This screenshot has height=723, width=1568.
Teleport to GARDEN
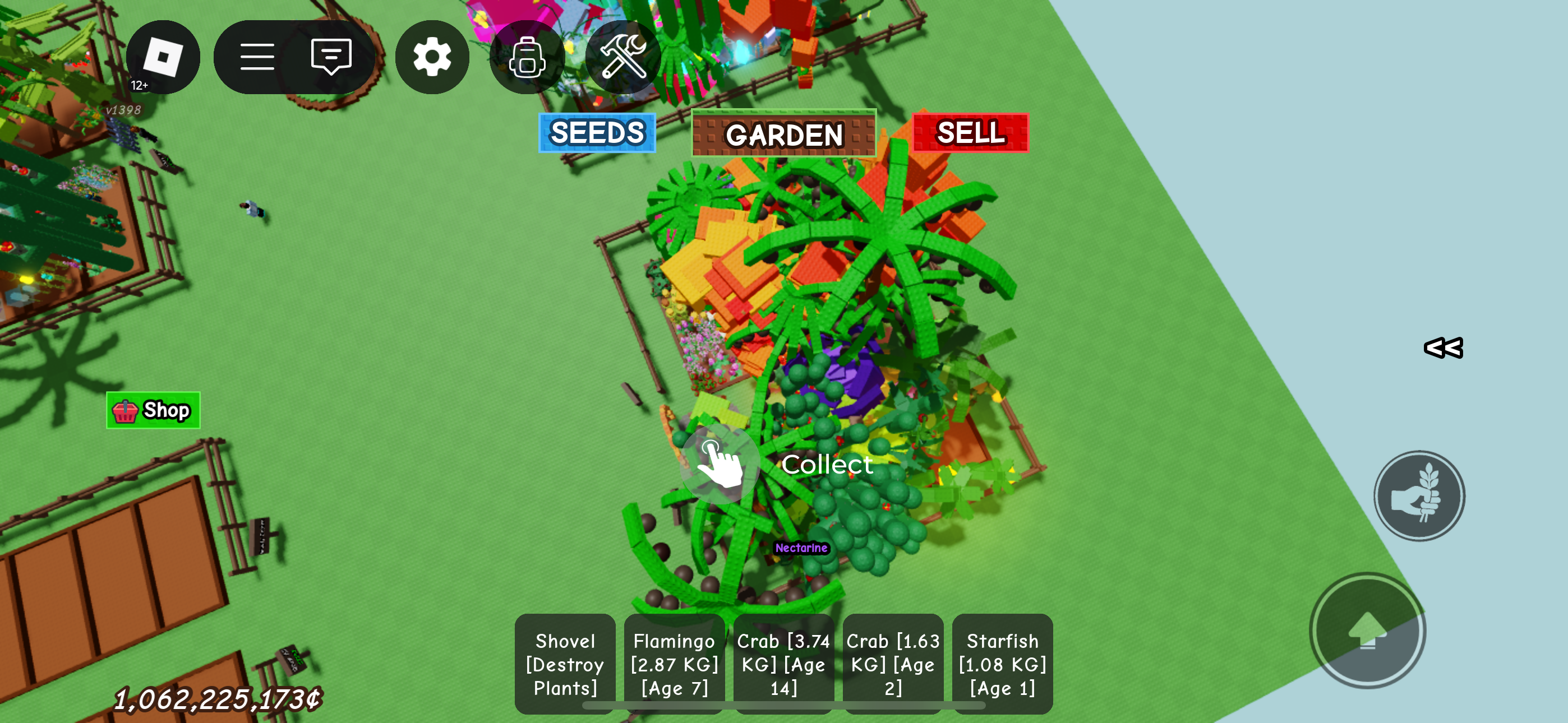(783, 135)
